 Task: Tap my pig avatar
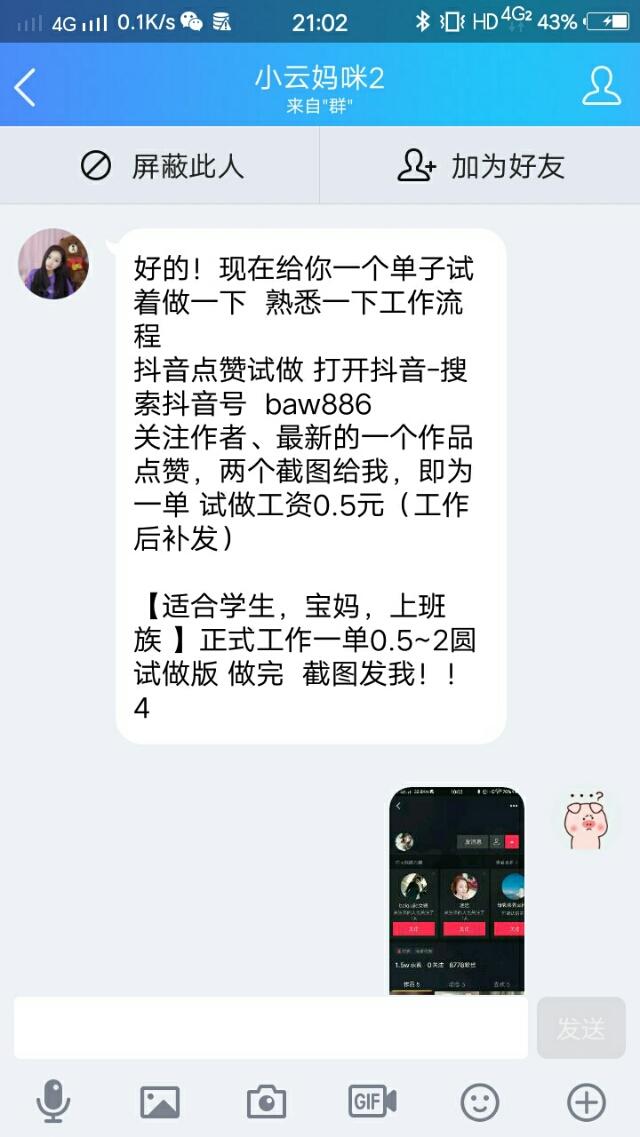pos(587,817)
